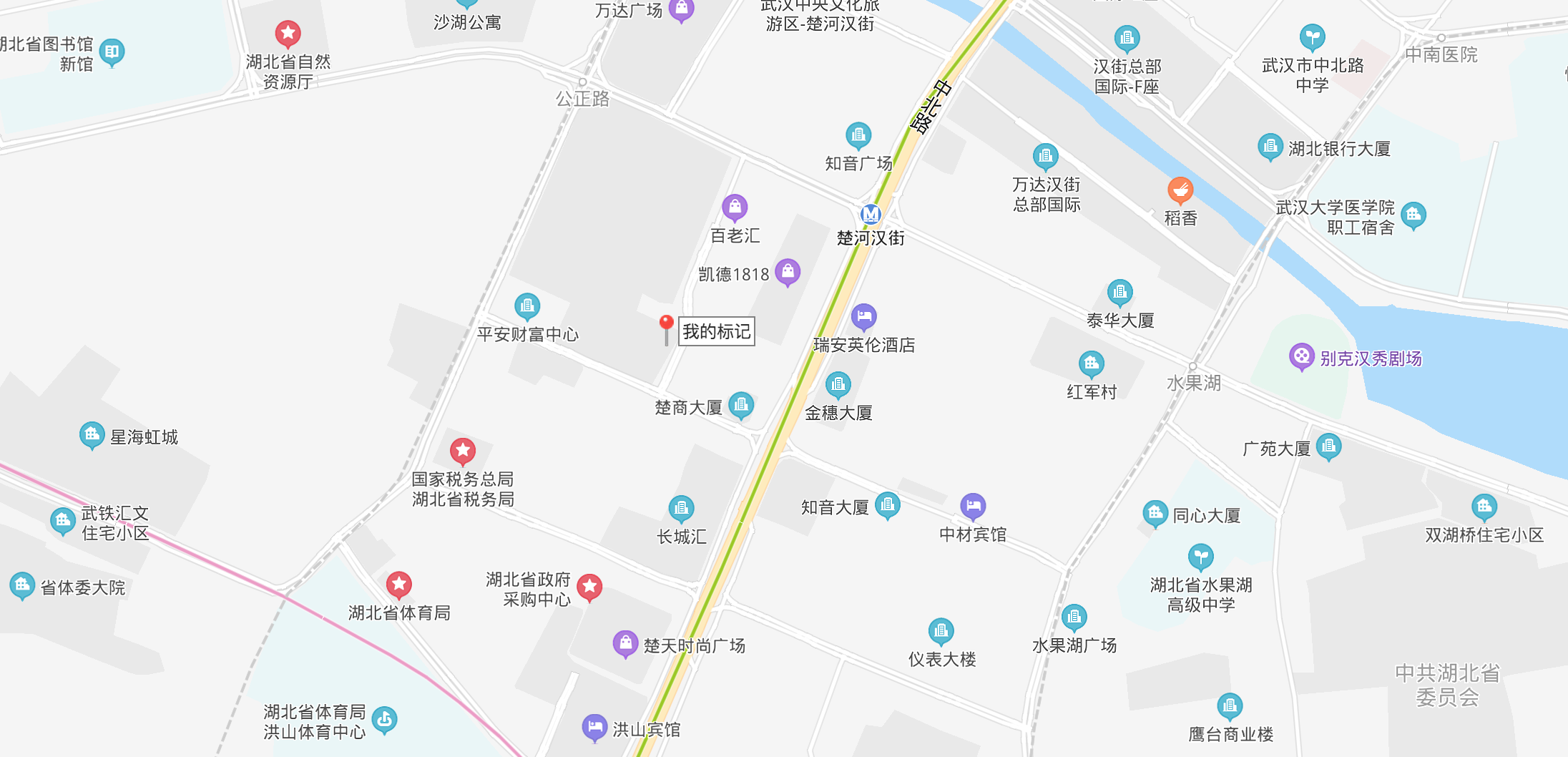Tap the 瑞安英伦酒店 hotel marker
This screenshot has width=1568, height=757.
click(x=863, y=316)
